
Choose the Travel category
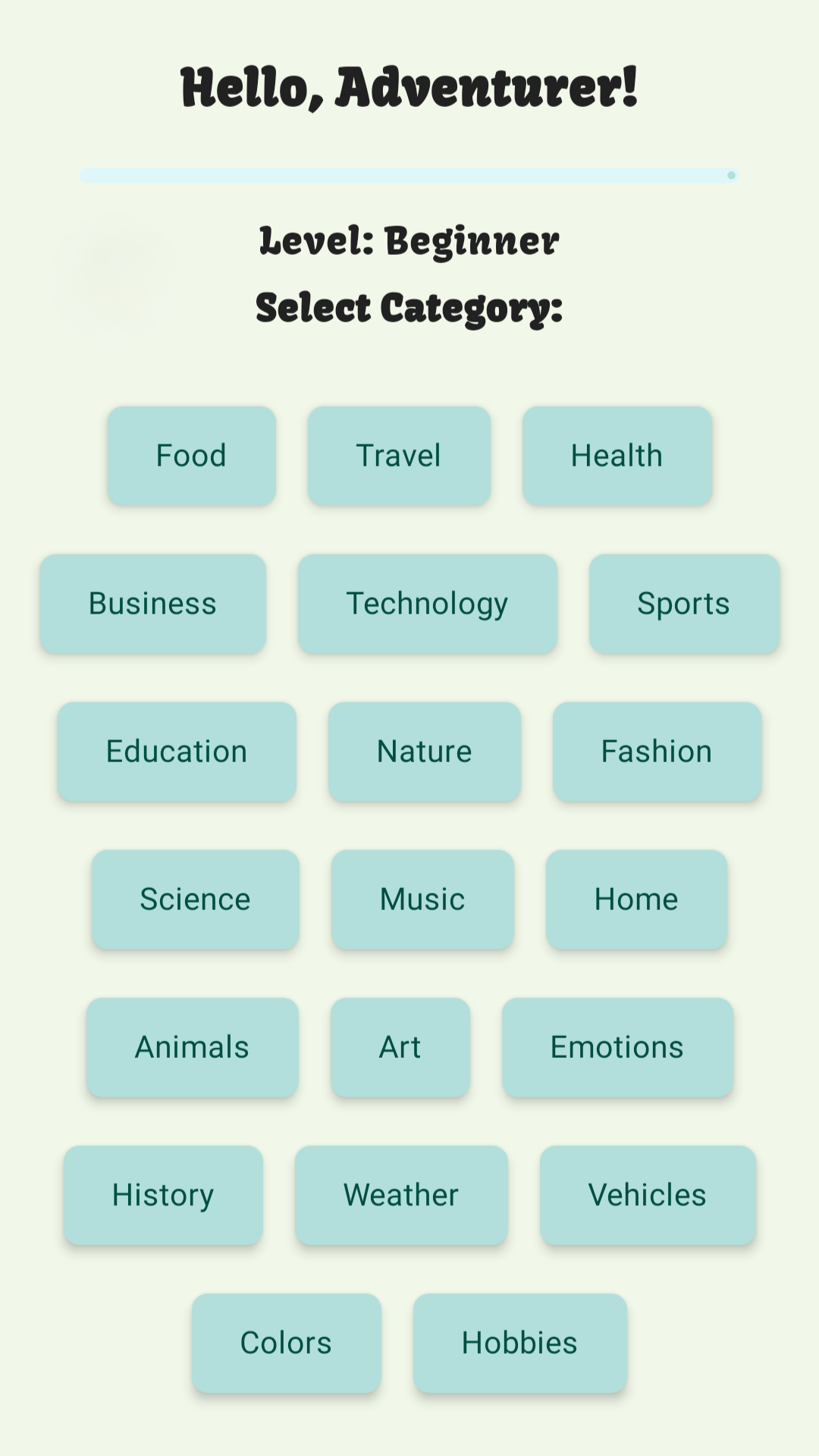coord(399,456)
